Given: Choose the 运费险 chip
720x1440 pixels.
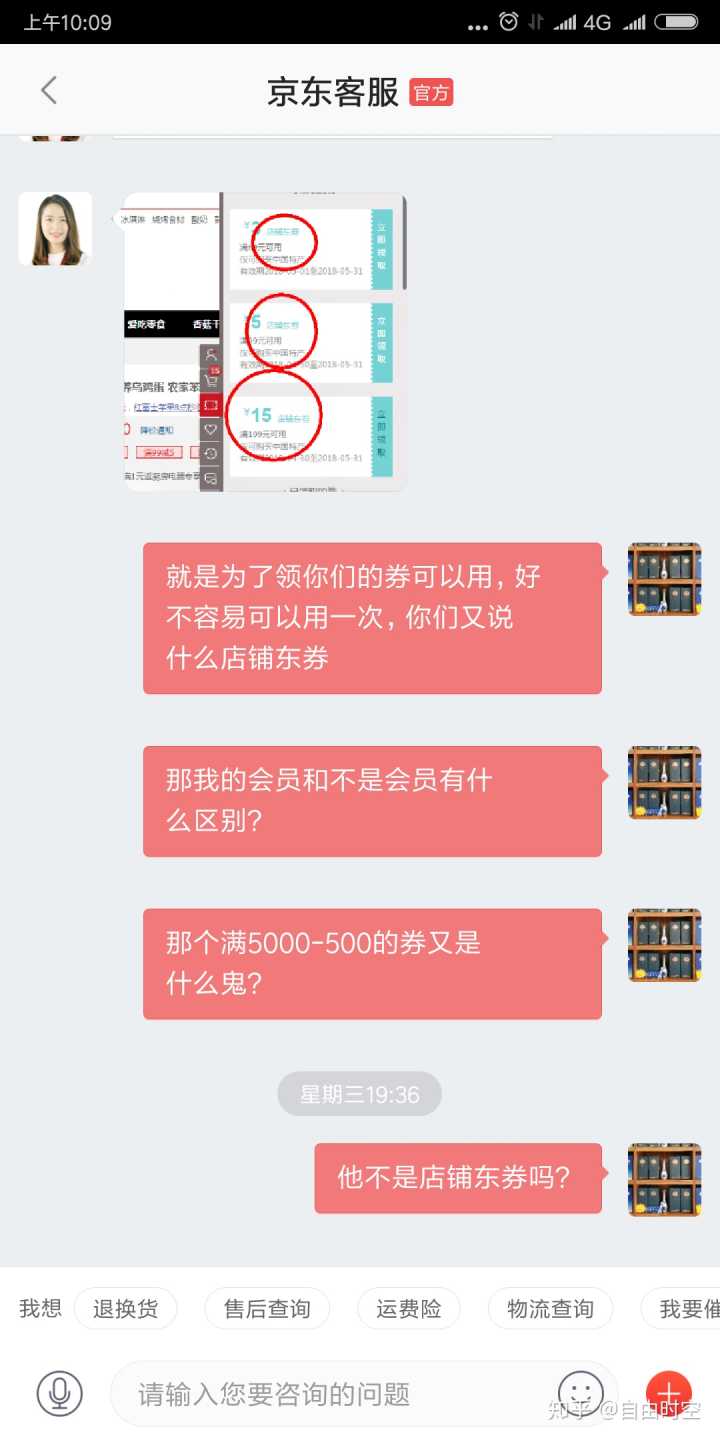Looking at the screenshot, I should (408, 1308).
